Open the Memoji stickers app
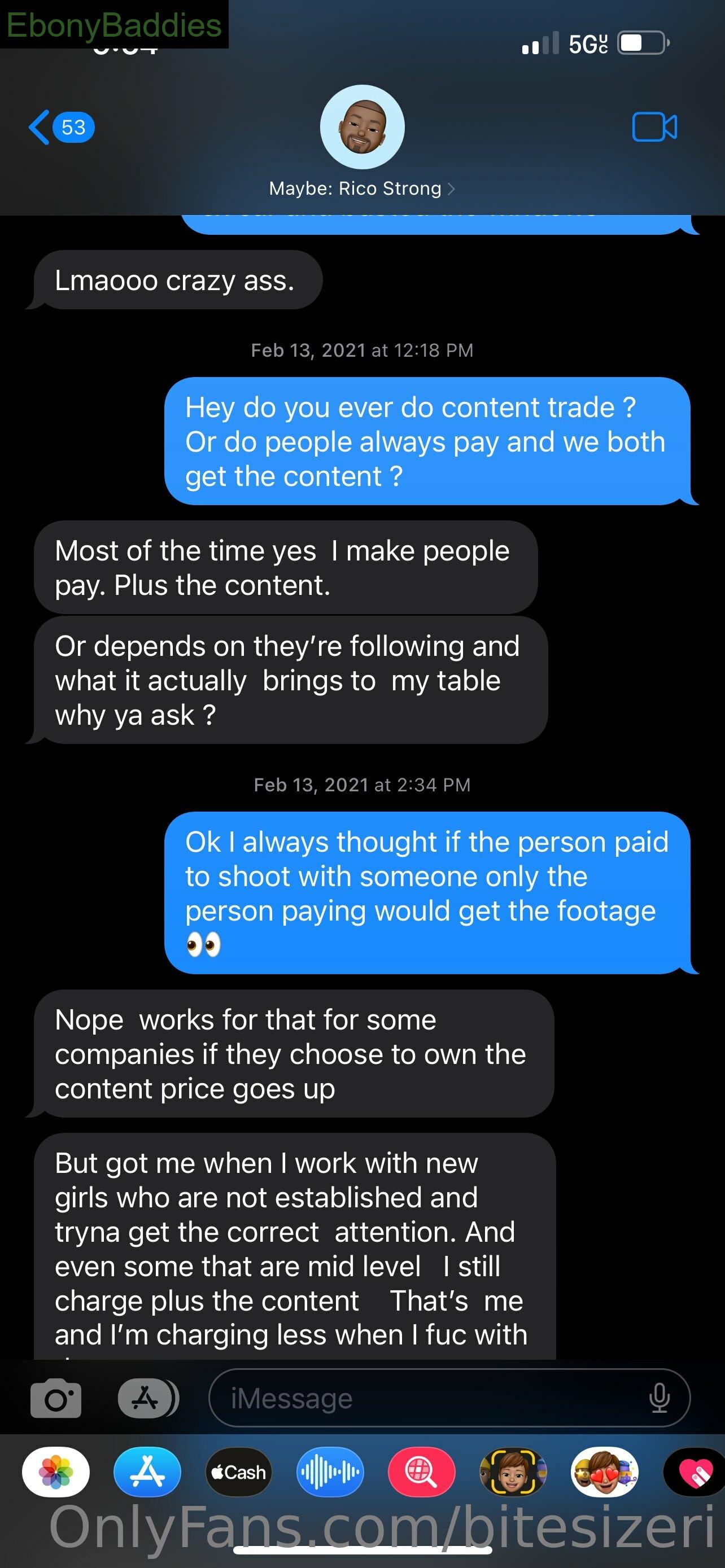Screen dimensions: 725x1568 click(605, 1472)
